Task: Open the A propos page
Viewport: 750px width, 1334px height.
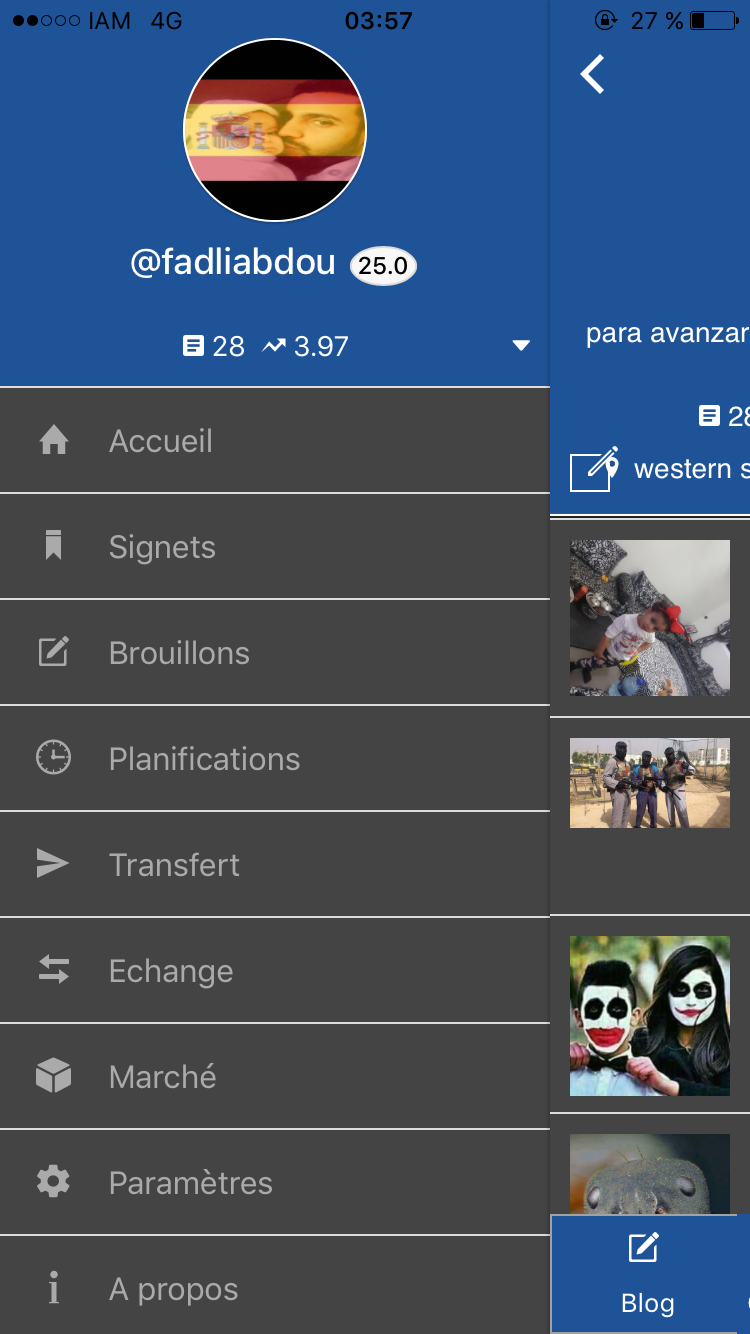Action: pyautogui.click(x=173, y=1289)
